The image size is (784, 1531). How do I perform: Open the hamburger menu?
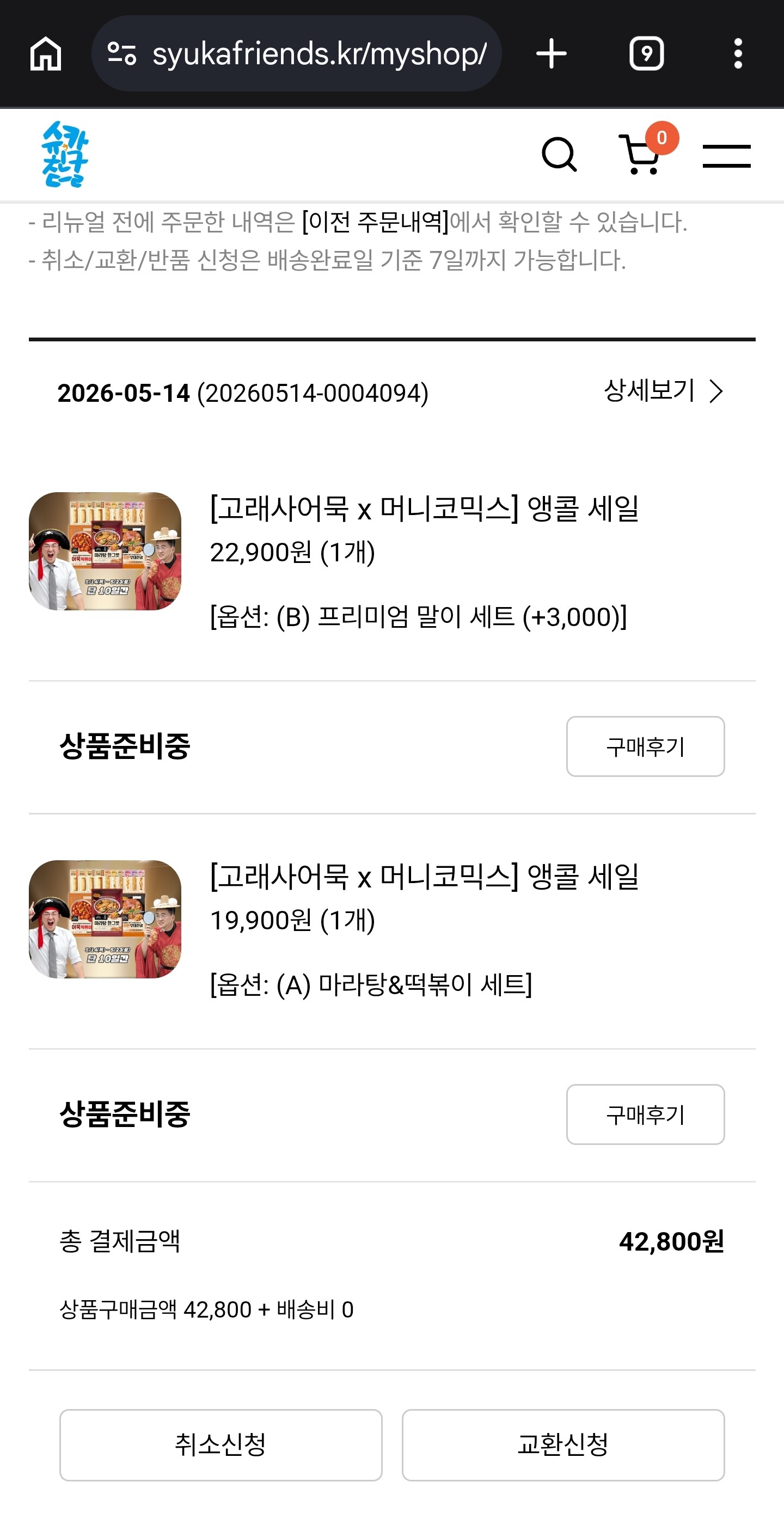click(726, 156)
